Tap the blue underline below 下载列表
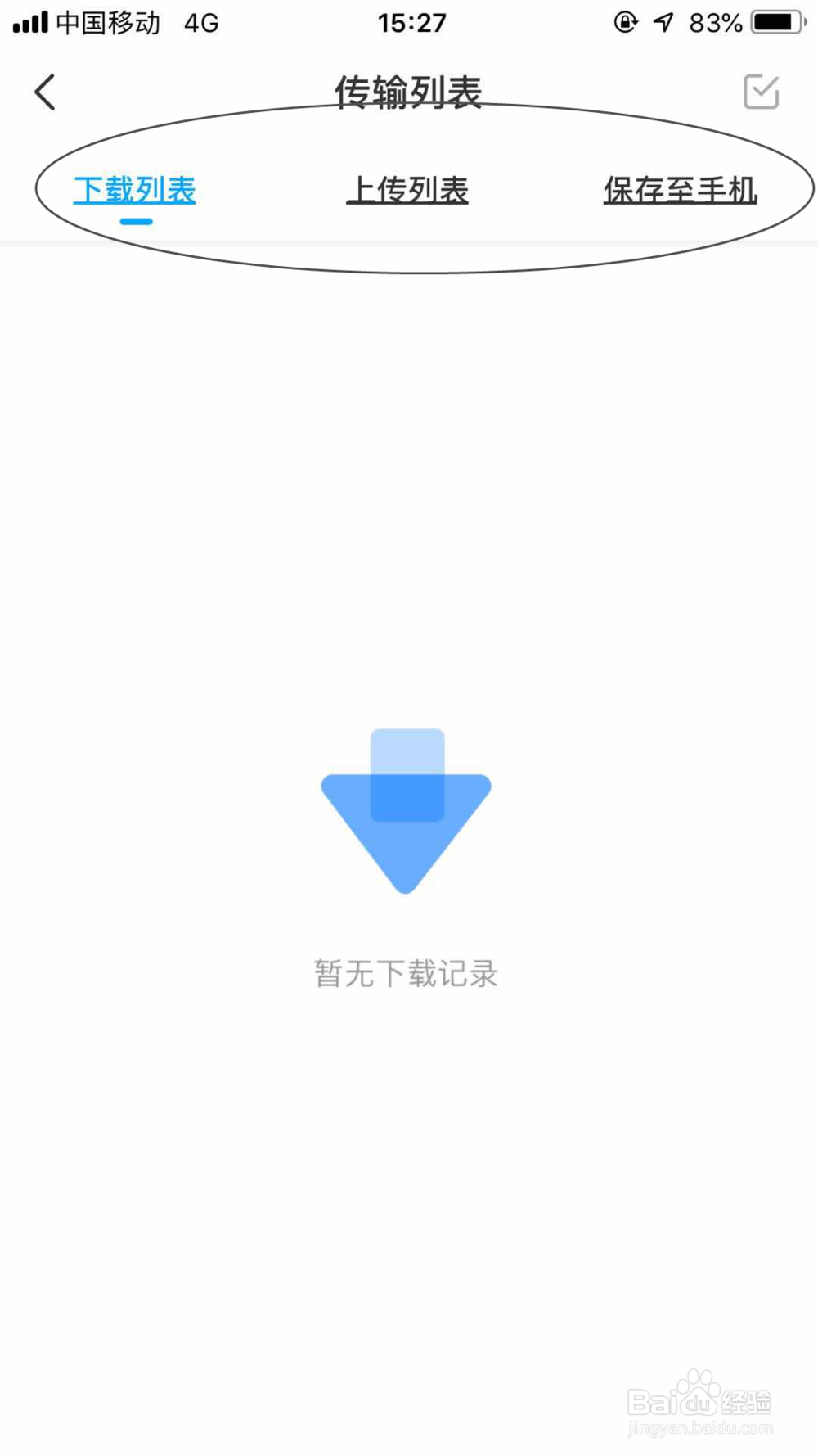 135,220
